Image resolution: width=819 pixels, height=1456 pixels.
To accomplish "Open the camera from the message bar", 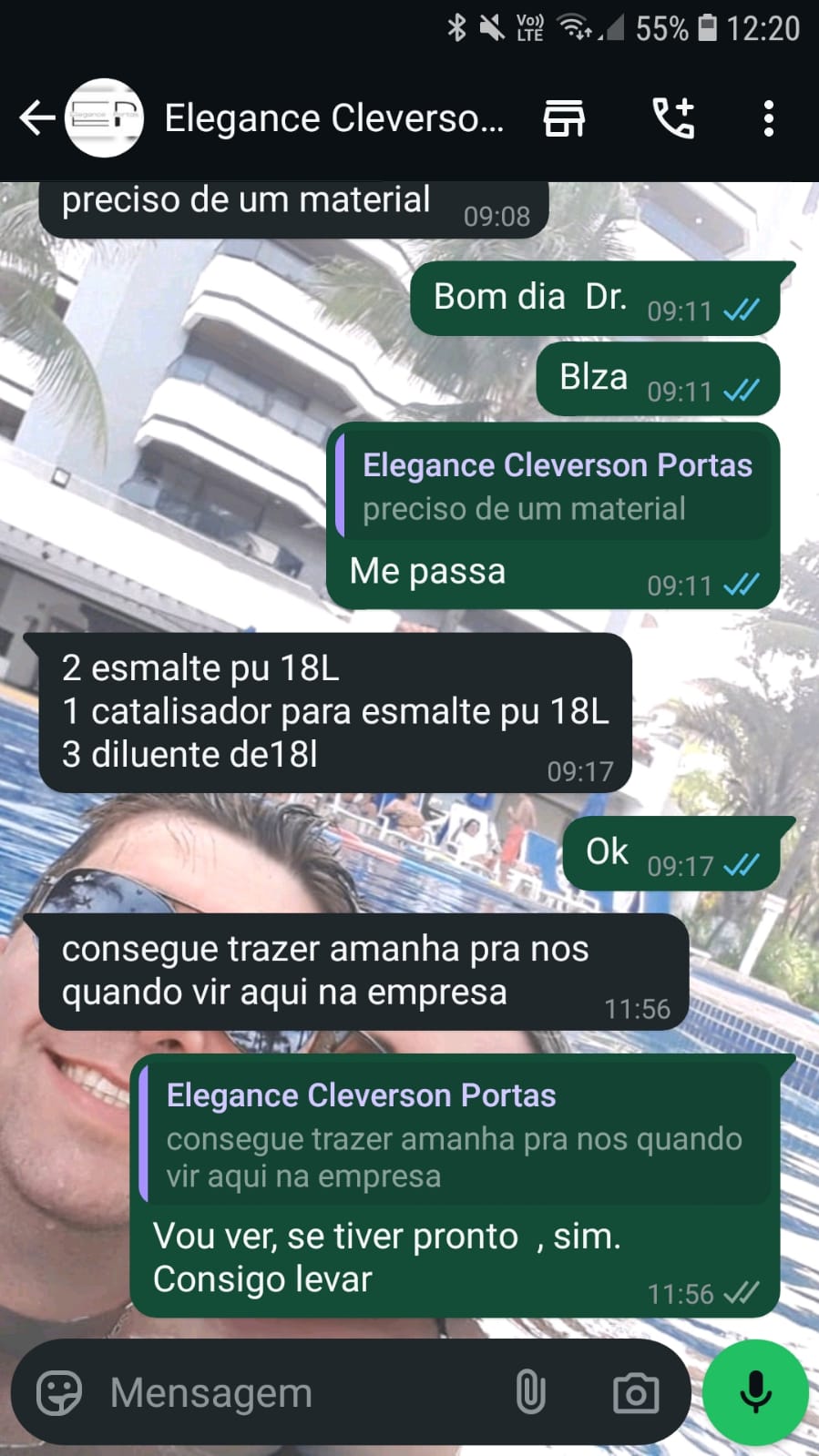I will click(x=635, y=1393).
